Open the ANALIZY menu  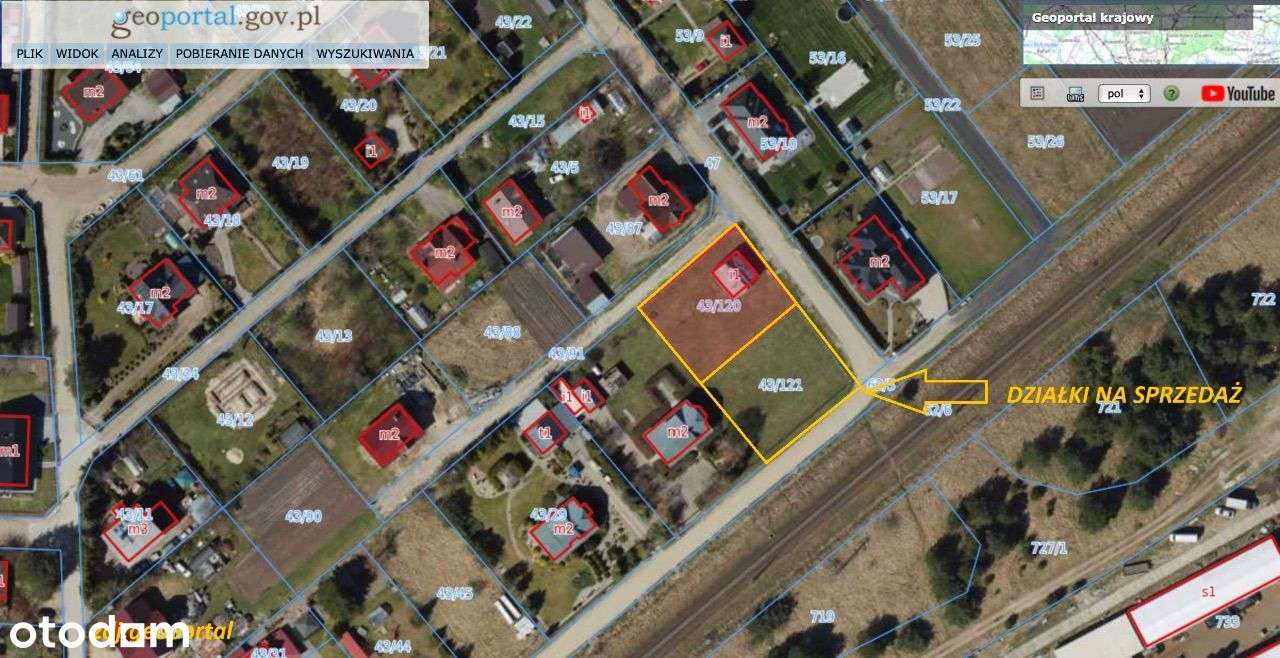pos(137,54)
